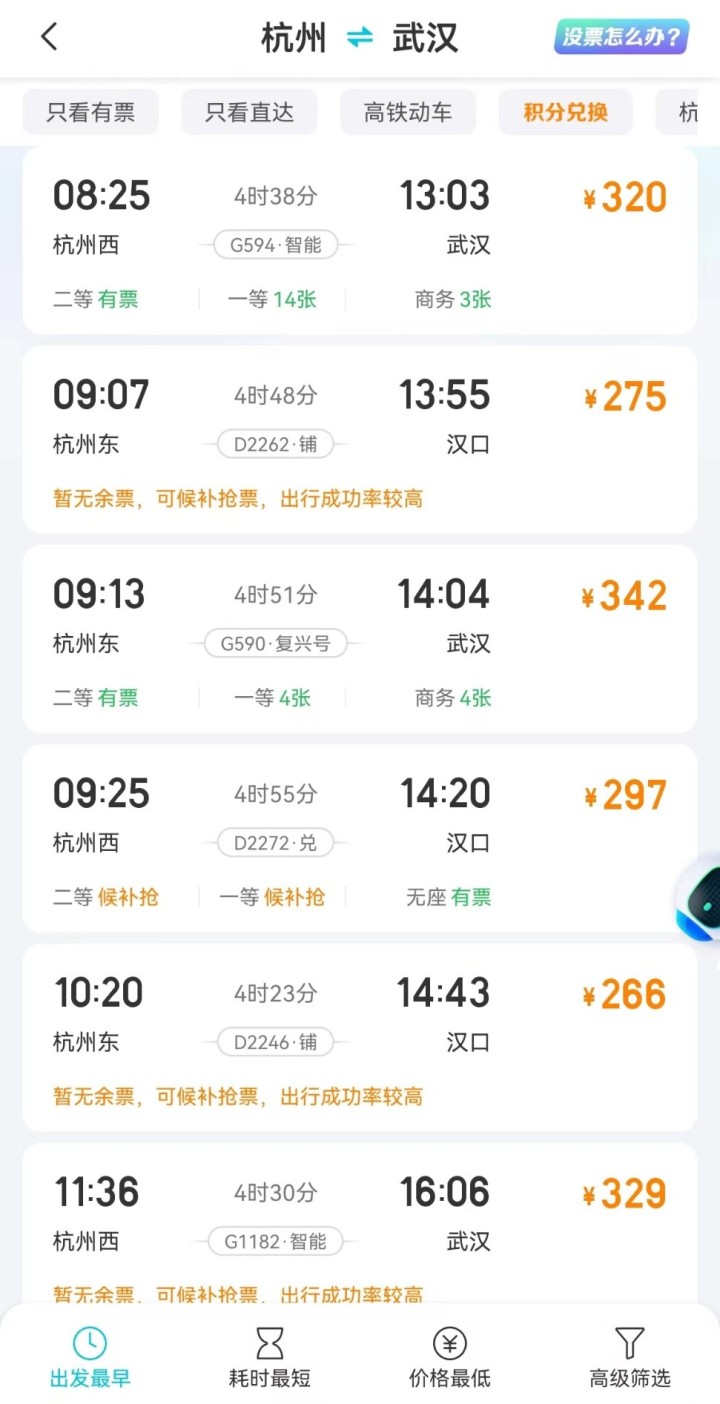
Task: Select the 09:13 G590 复兴号 train
Action: point(359,639)
